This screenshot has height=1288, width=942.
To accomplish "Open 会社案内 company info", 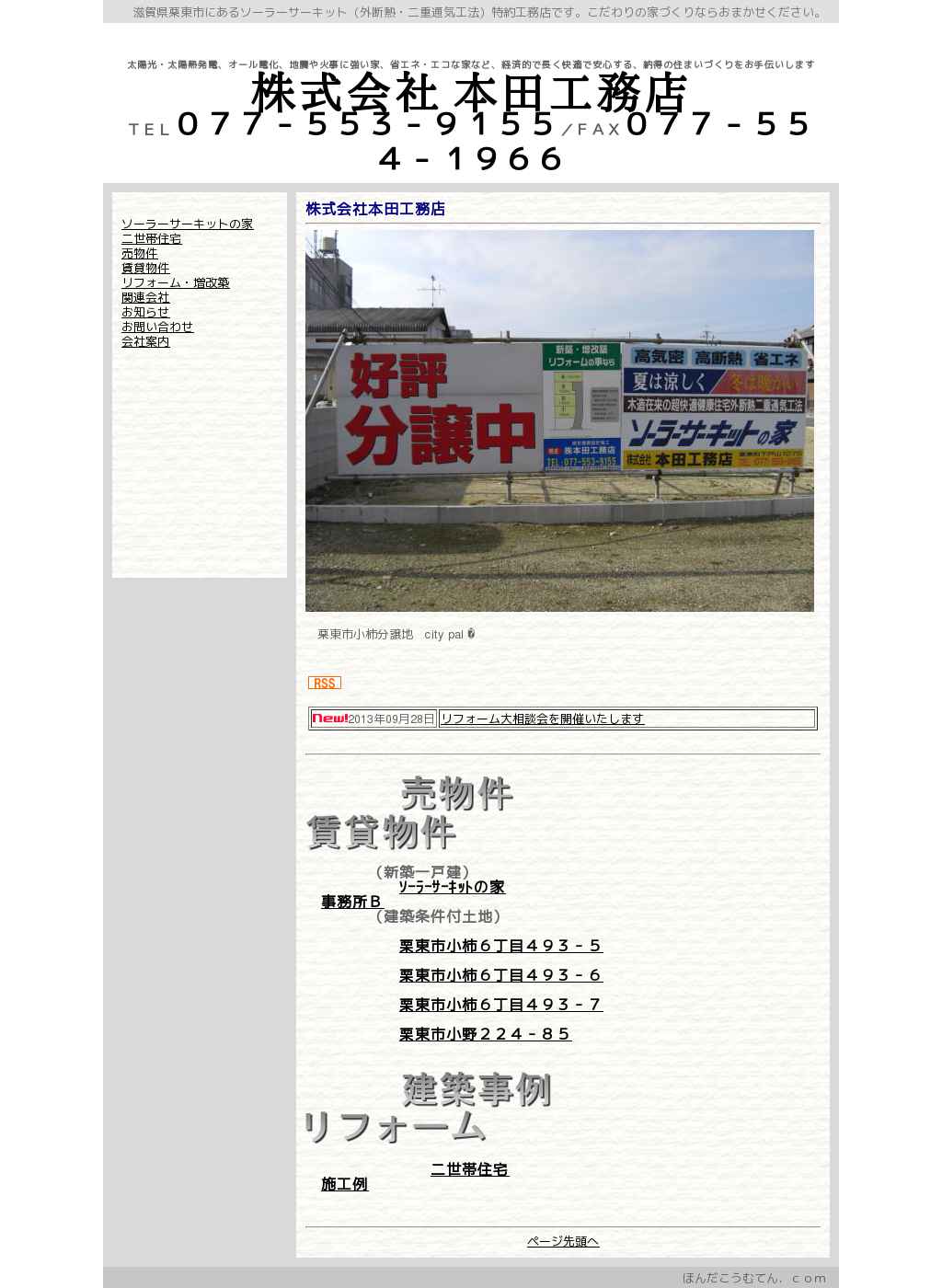I will (x=145, y=341).
